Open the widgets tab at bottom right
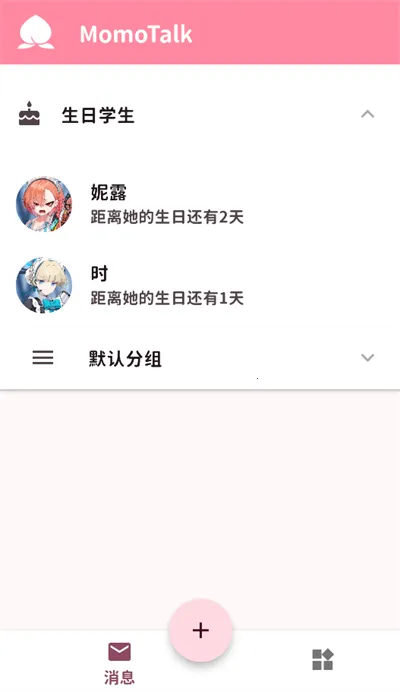400x692 pixels. point(323,659)
